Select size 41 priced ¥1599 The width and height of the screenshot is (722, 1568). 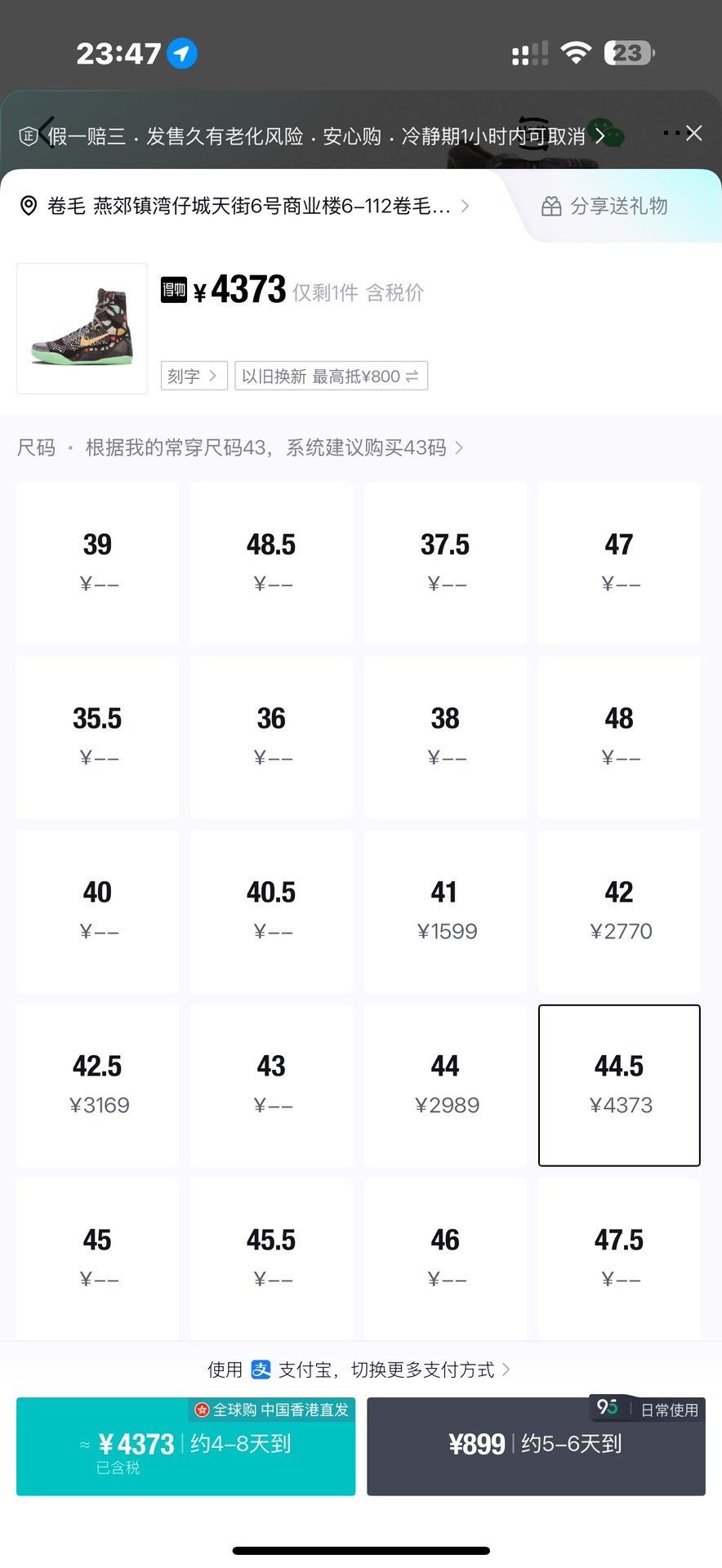[445, 911]
